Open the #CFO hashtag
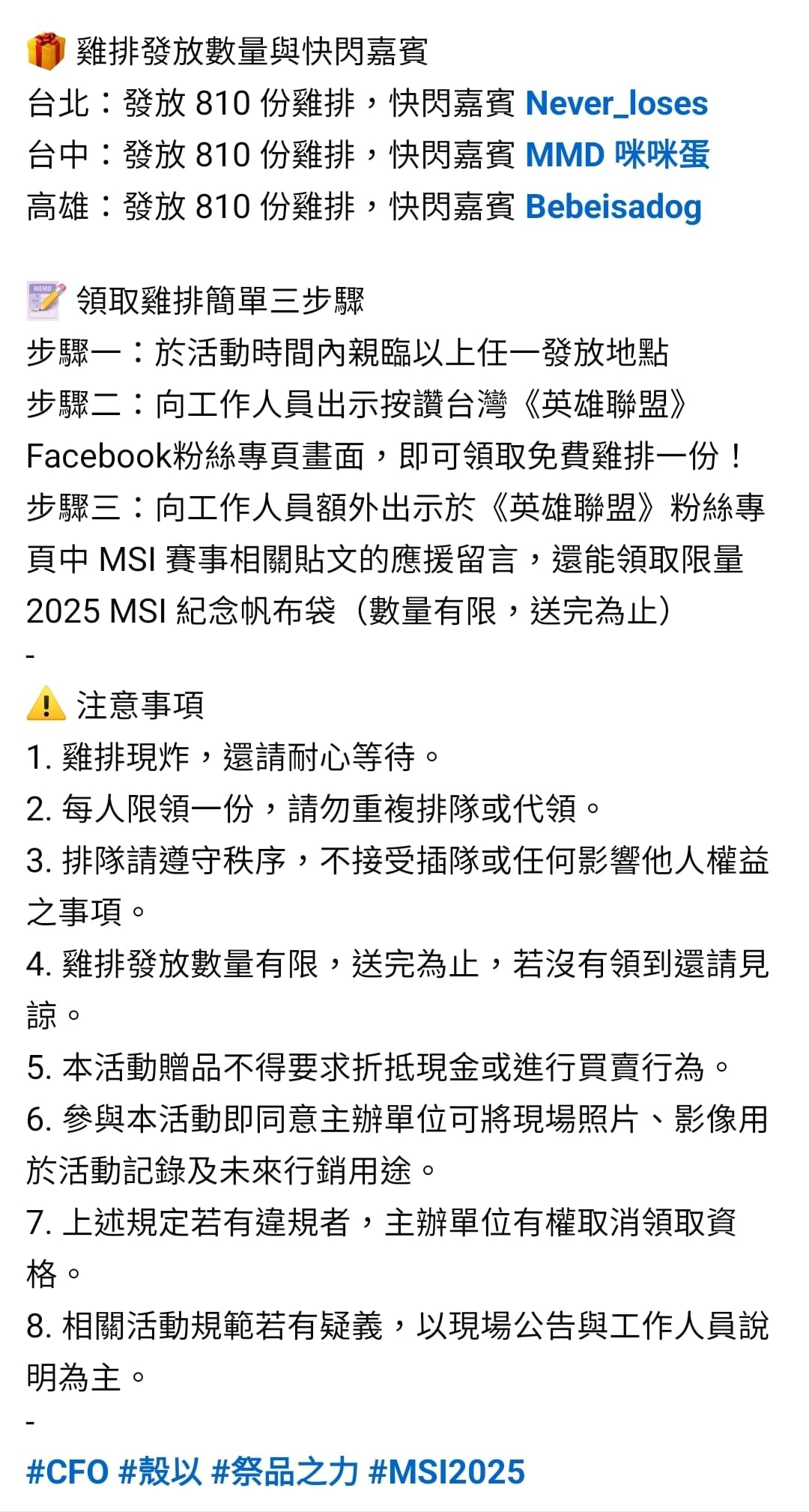Image resolution: width=809 pixels, height=1512 pixels. tap(67, 1472)
